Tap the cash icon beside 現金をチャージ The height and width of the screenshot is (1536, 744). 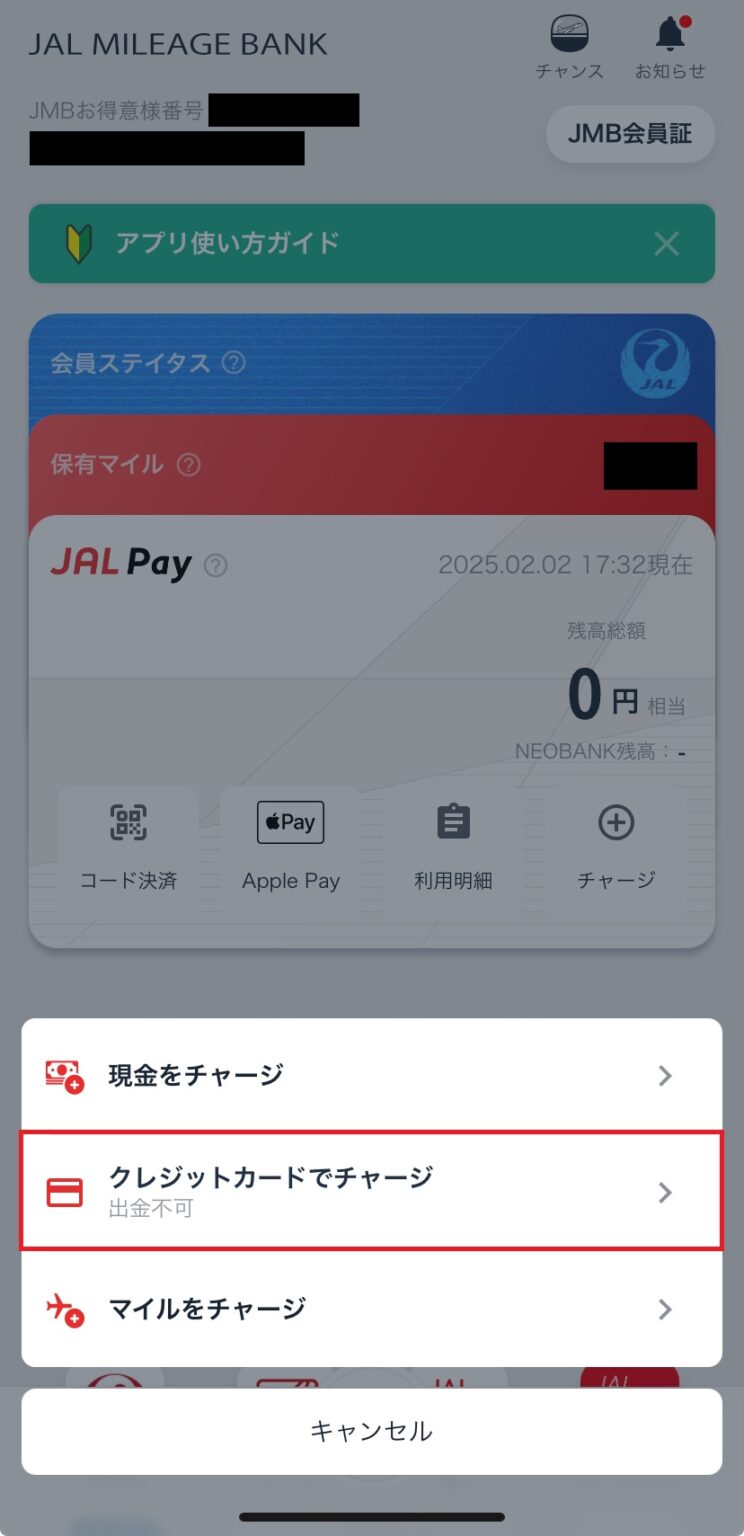pos(63,1075)
